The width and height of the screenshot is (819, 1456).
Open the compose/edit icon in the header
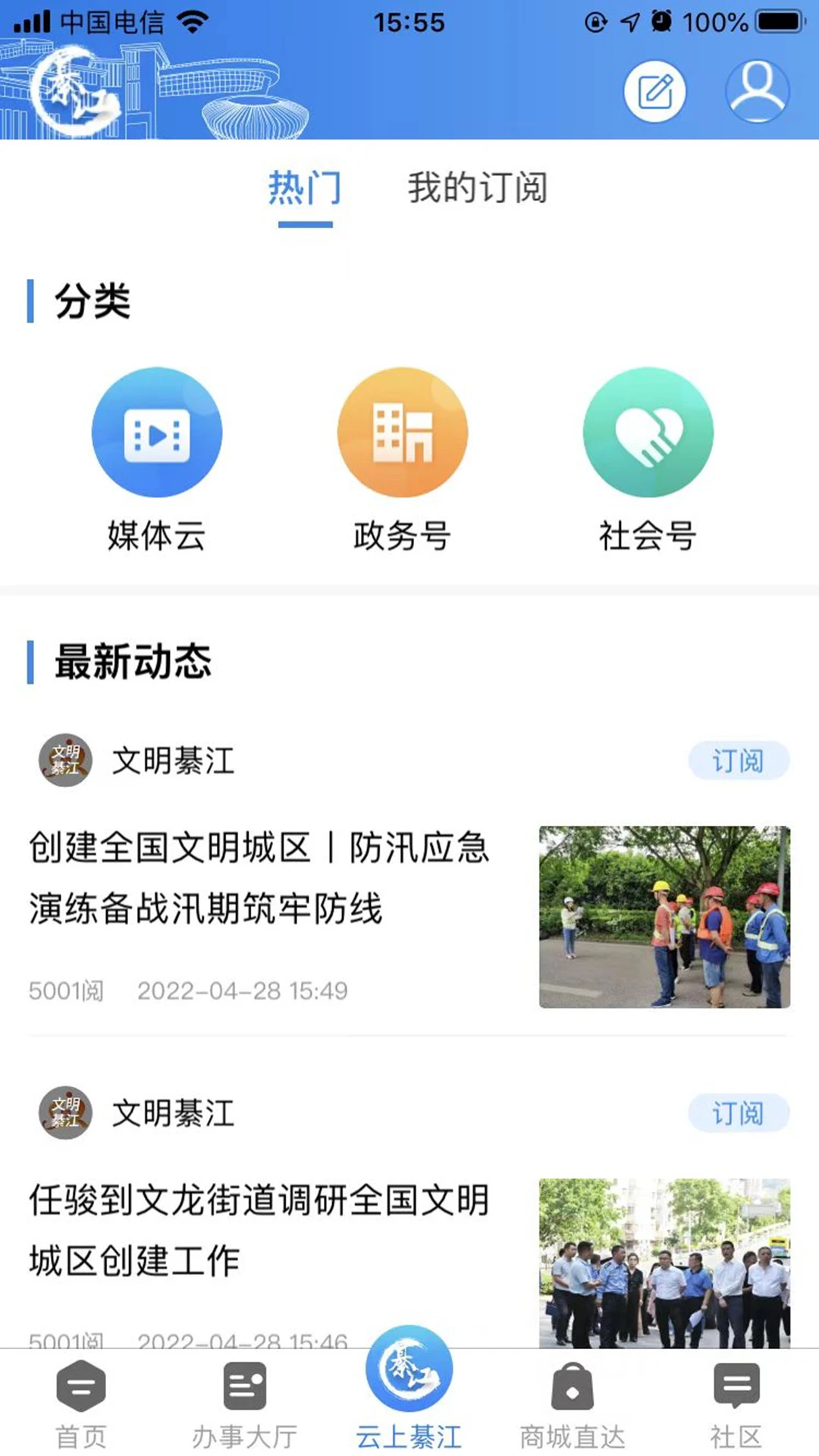point(654,91)
